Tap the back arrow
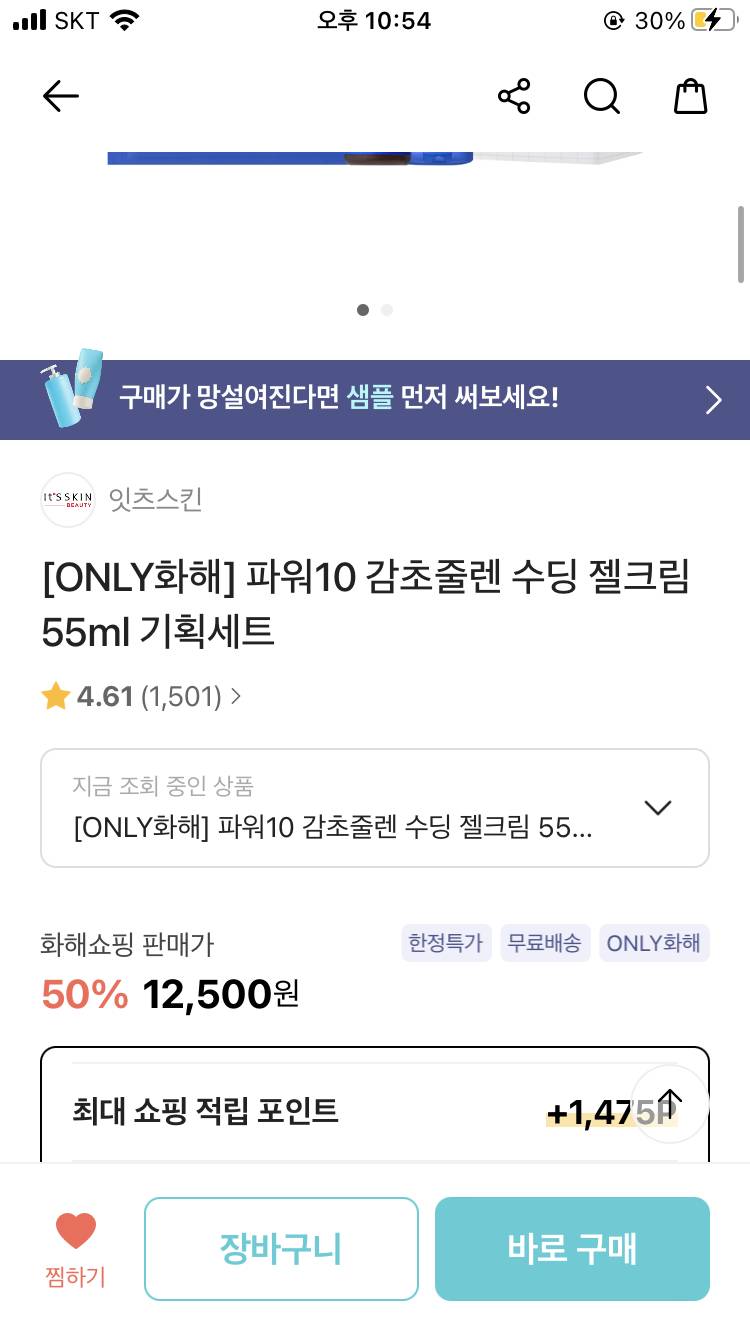750x1334 pixels. (x=60, y=96)
